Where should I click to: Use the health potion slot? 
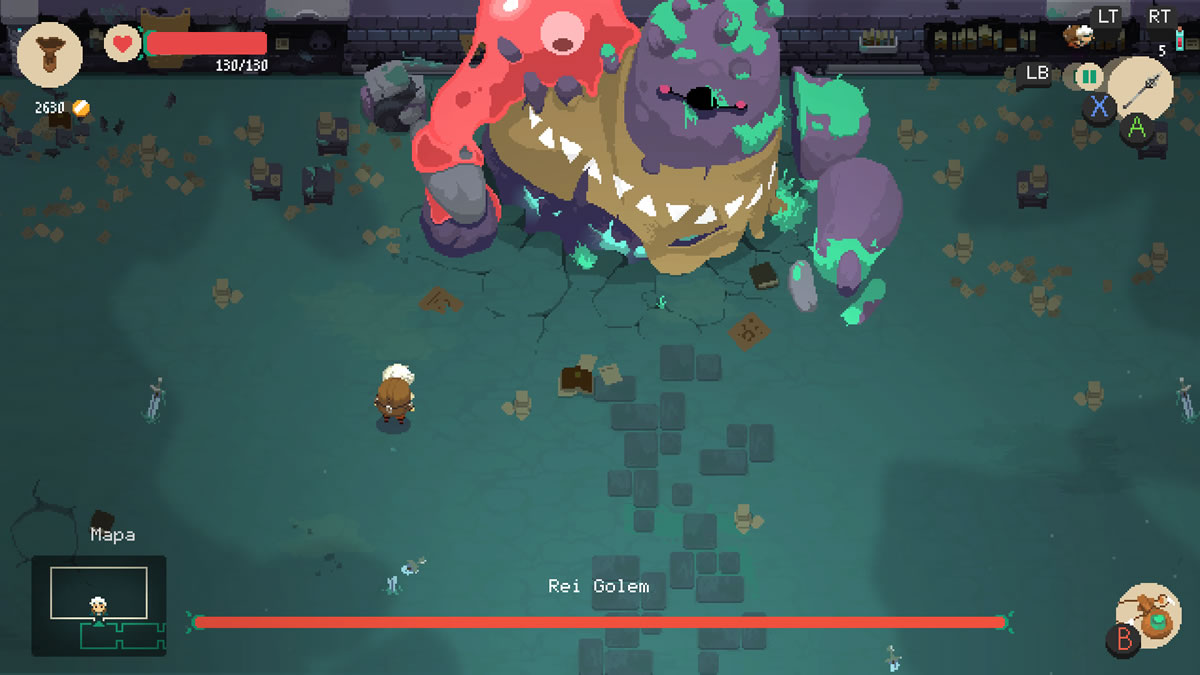(x=1180, y=40)
